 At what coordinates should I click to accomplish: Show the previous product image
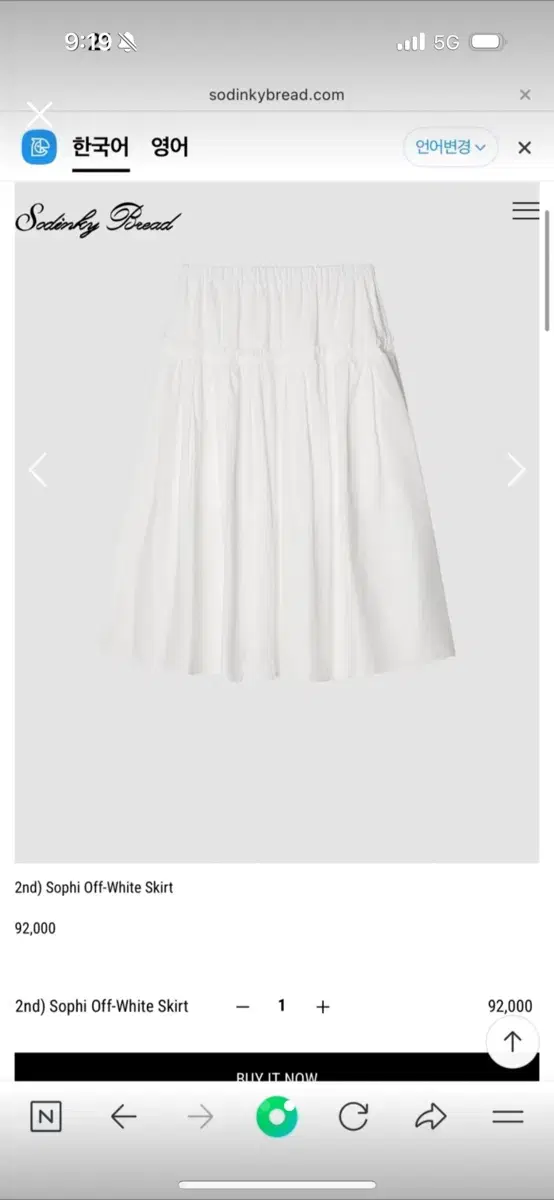point(38,469)
